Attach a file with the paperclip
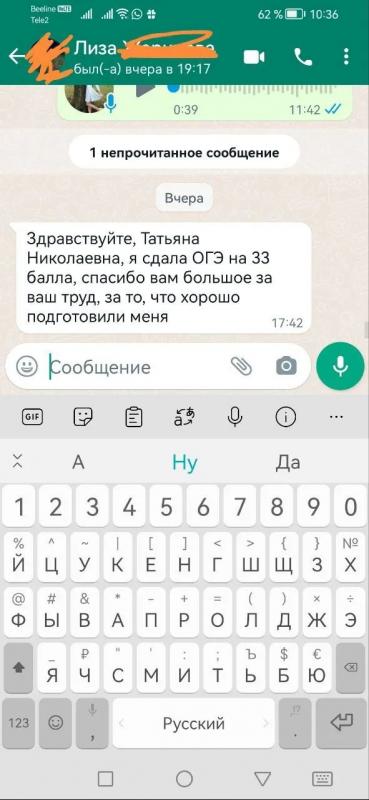Screen dimensions: 369x800 (x=241, y=365)
